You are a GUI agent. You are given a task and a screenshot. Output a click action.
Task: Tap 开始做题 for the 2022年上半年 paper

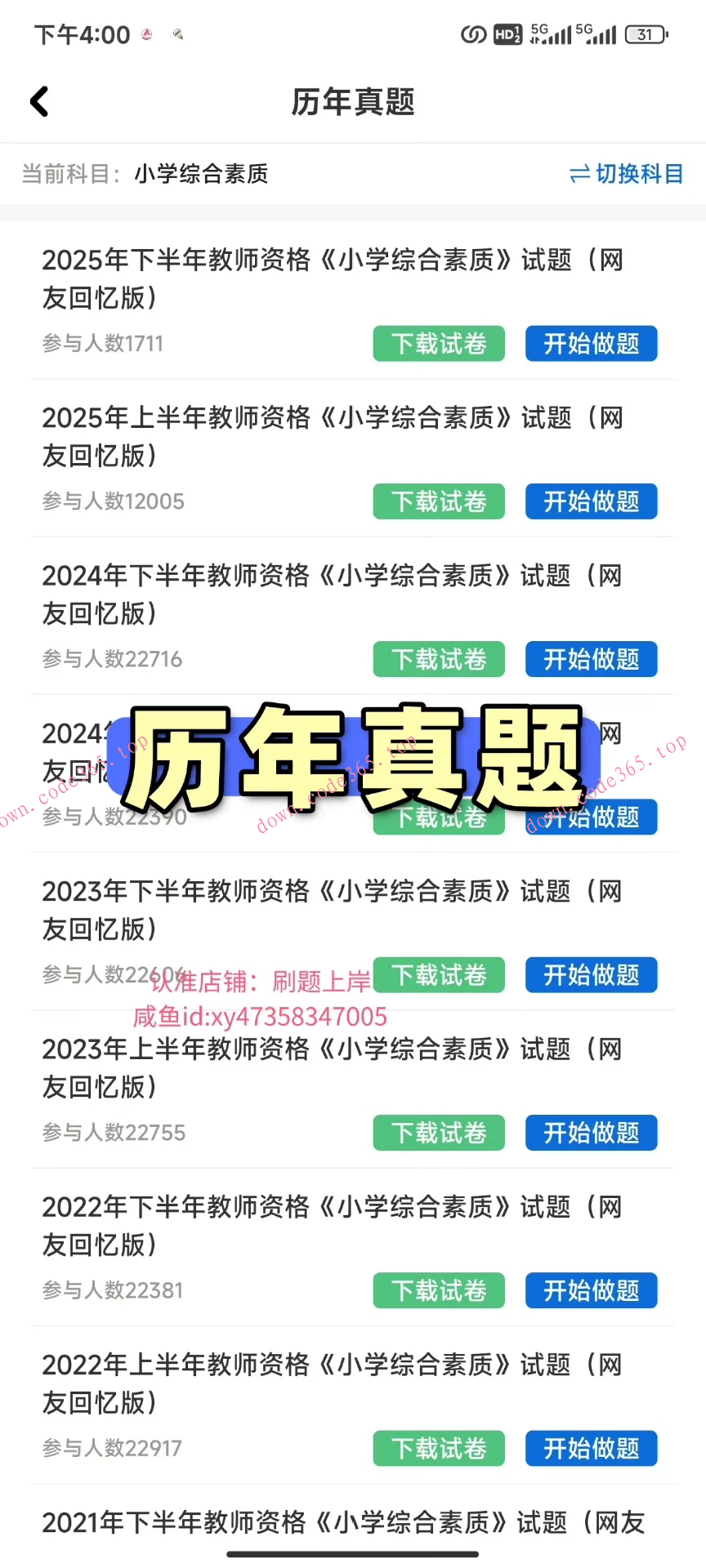[x=591, y=1448]
